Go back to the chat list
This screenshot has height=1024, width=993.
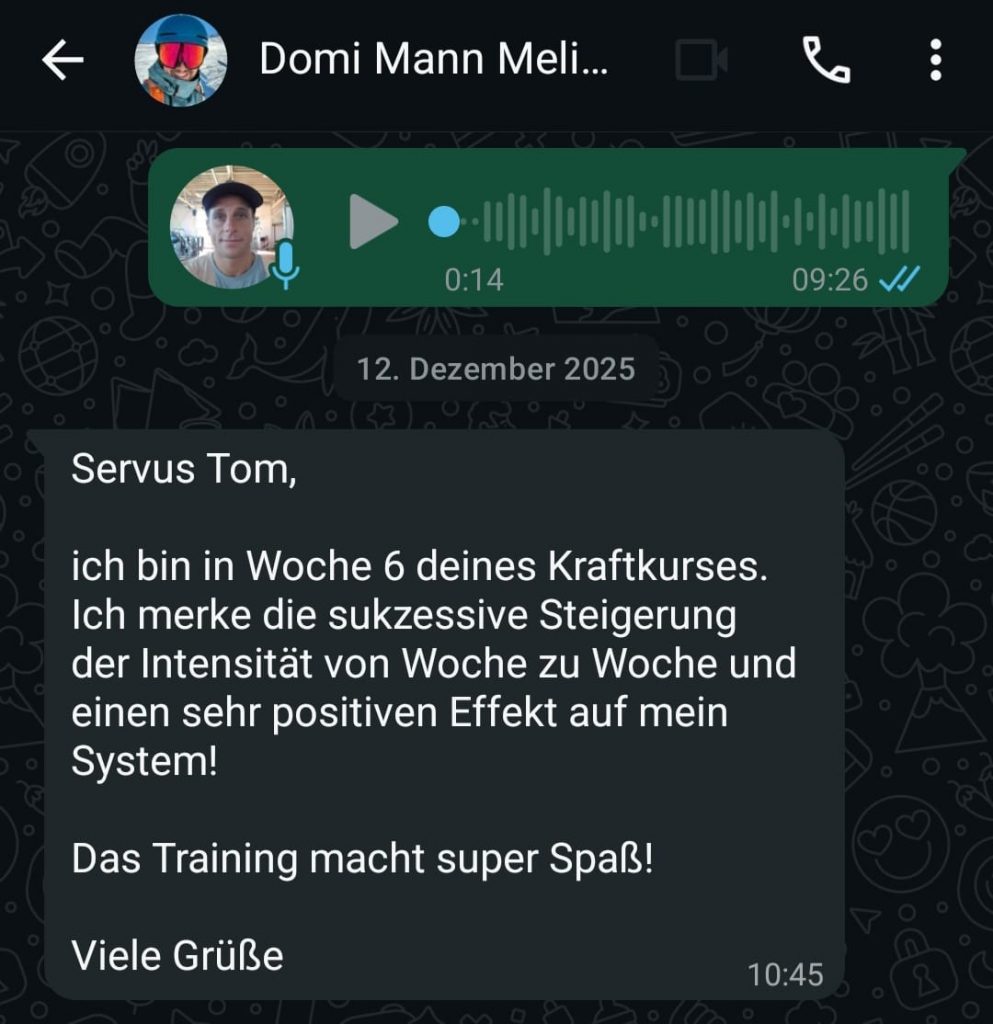[62, 61]
